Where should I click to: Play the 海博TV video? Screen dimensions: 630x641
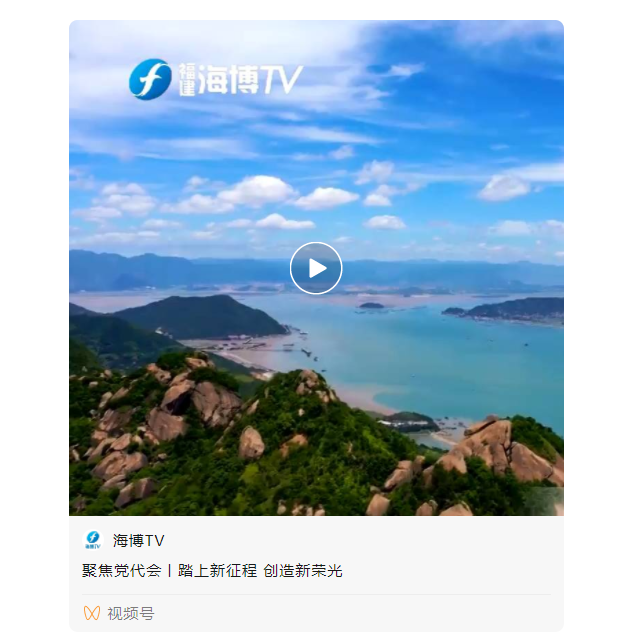point(316,268)
